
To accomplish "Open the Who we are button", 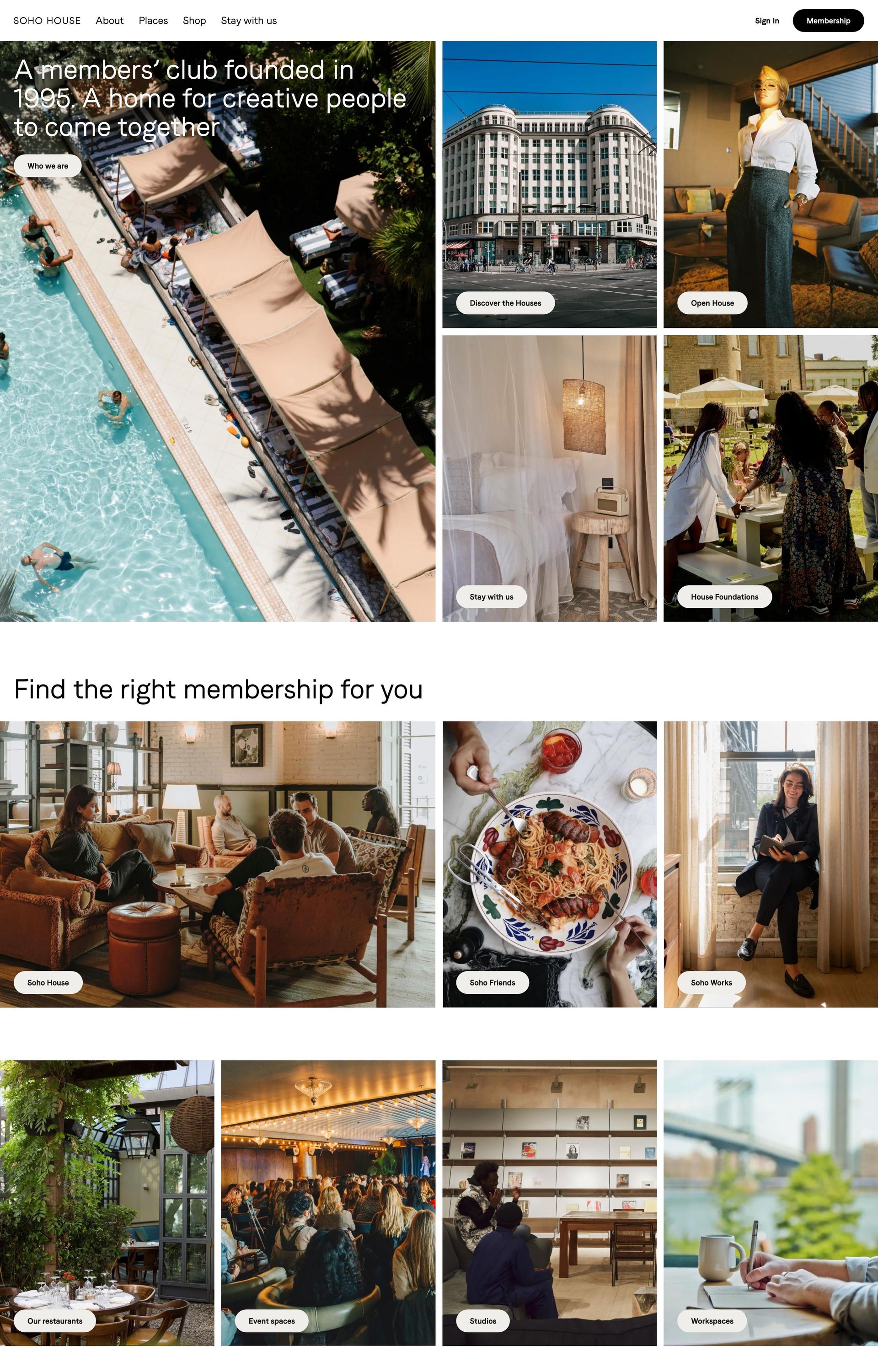I will [x=48, y=166].
